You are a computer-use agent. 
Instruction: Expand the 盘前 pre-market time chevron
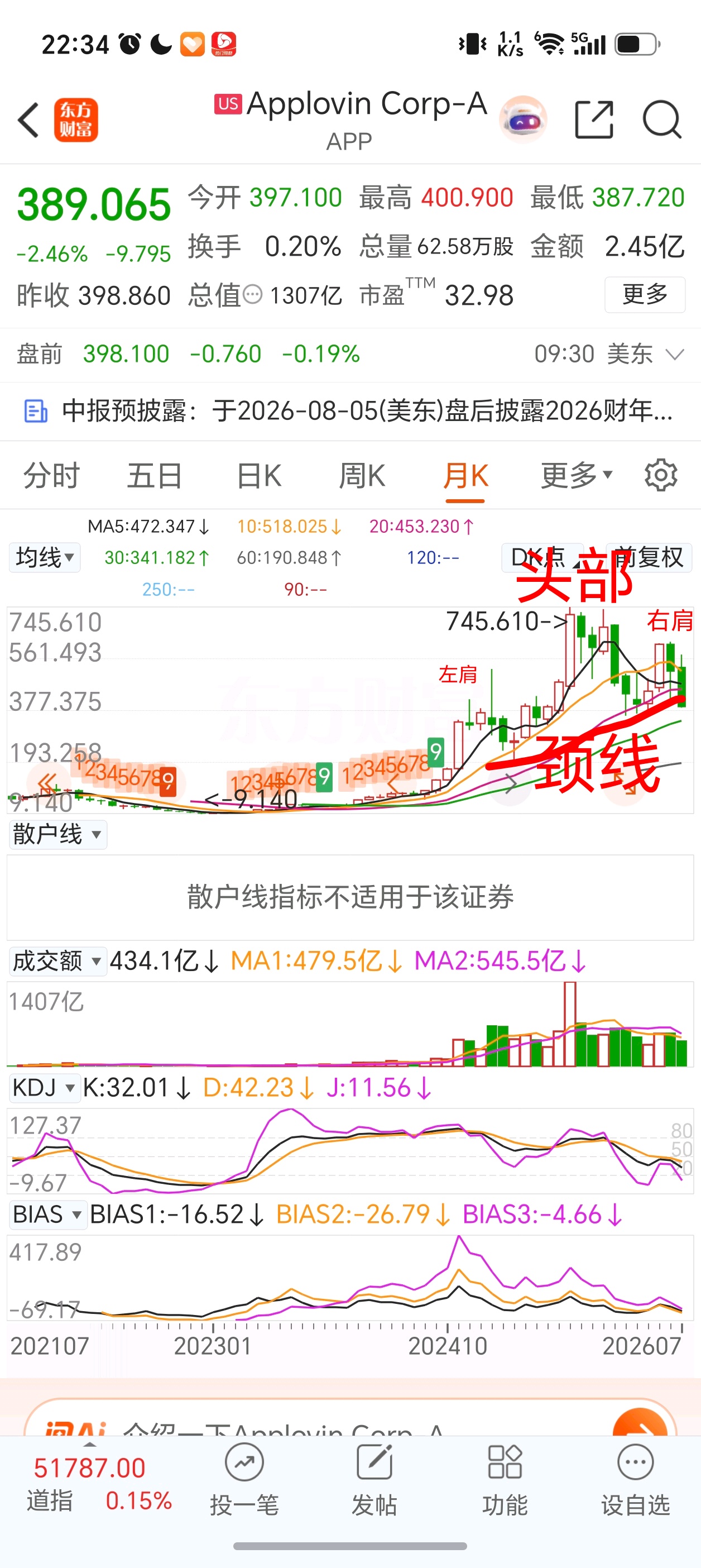tap(675, 354)
